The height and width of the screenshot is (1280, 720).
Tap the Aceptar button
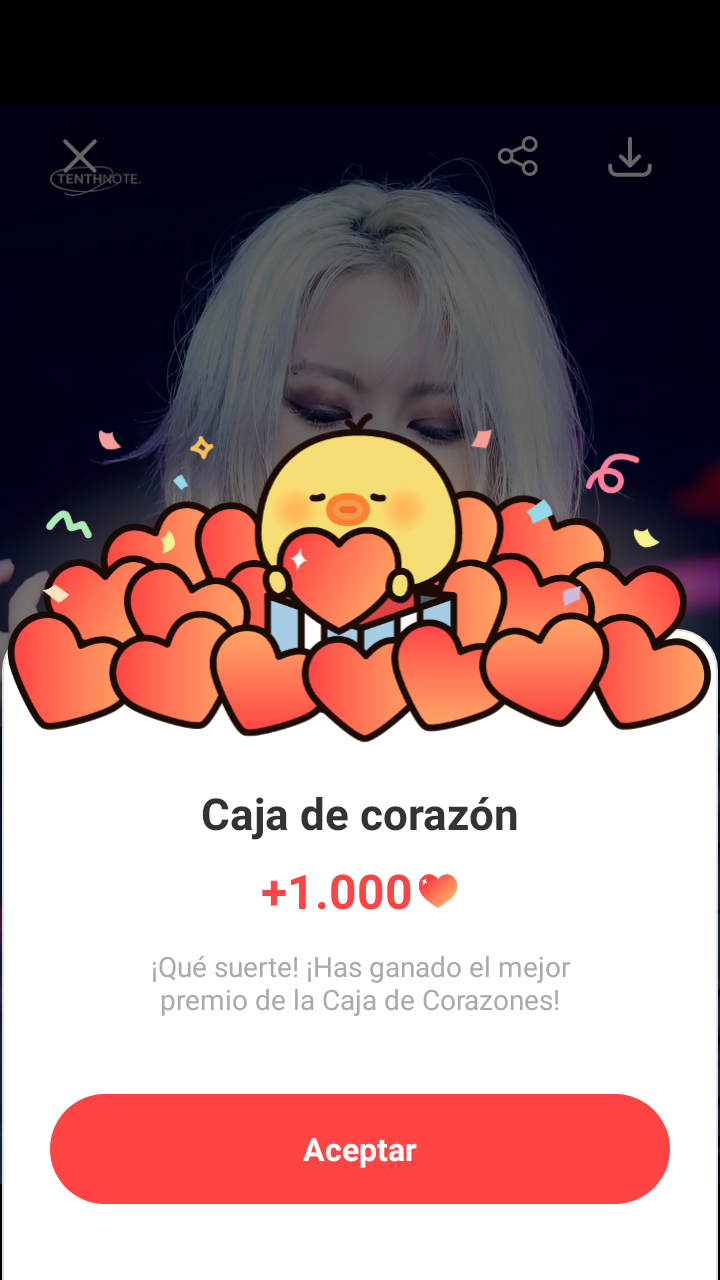coord(360,1149)
